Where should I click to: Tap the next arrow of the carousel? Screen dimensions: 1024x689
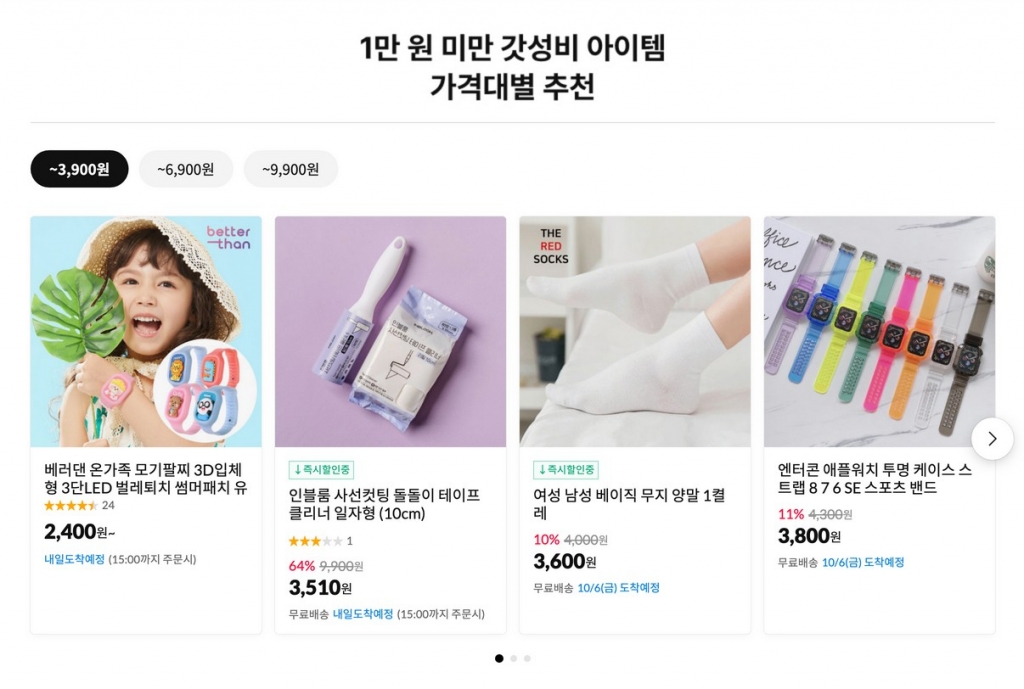pyautogui.click(x=992, y=439)
